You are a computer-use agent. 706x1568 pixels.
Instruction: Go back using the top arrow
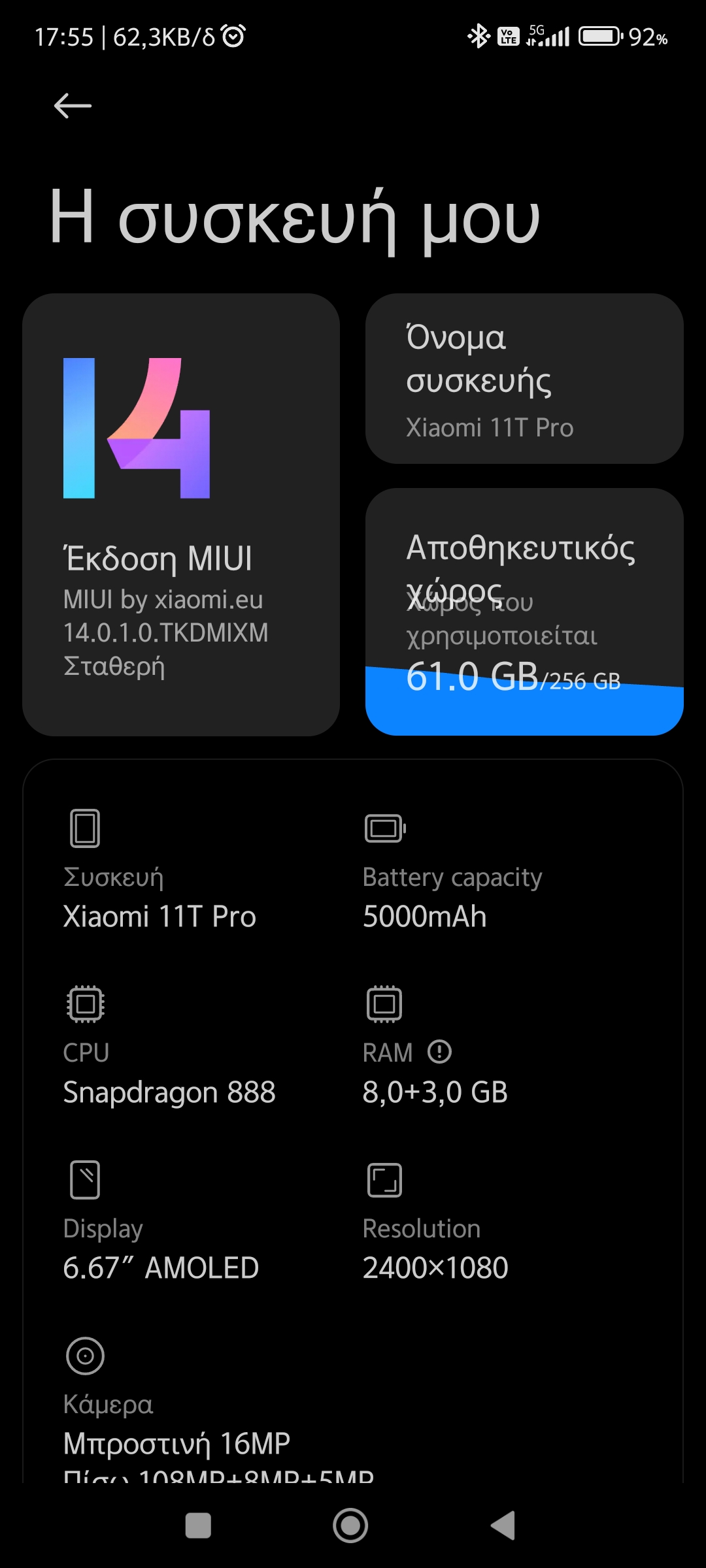click(73, 106)
